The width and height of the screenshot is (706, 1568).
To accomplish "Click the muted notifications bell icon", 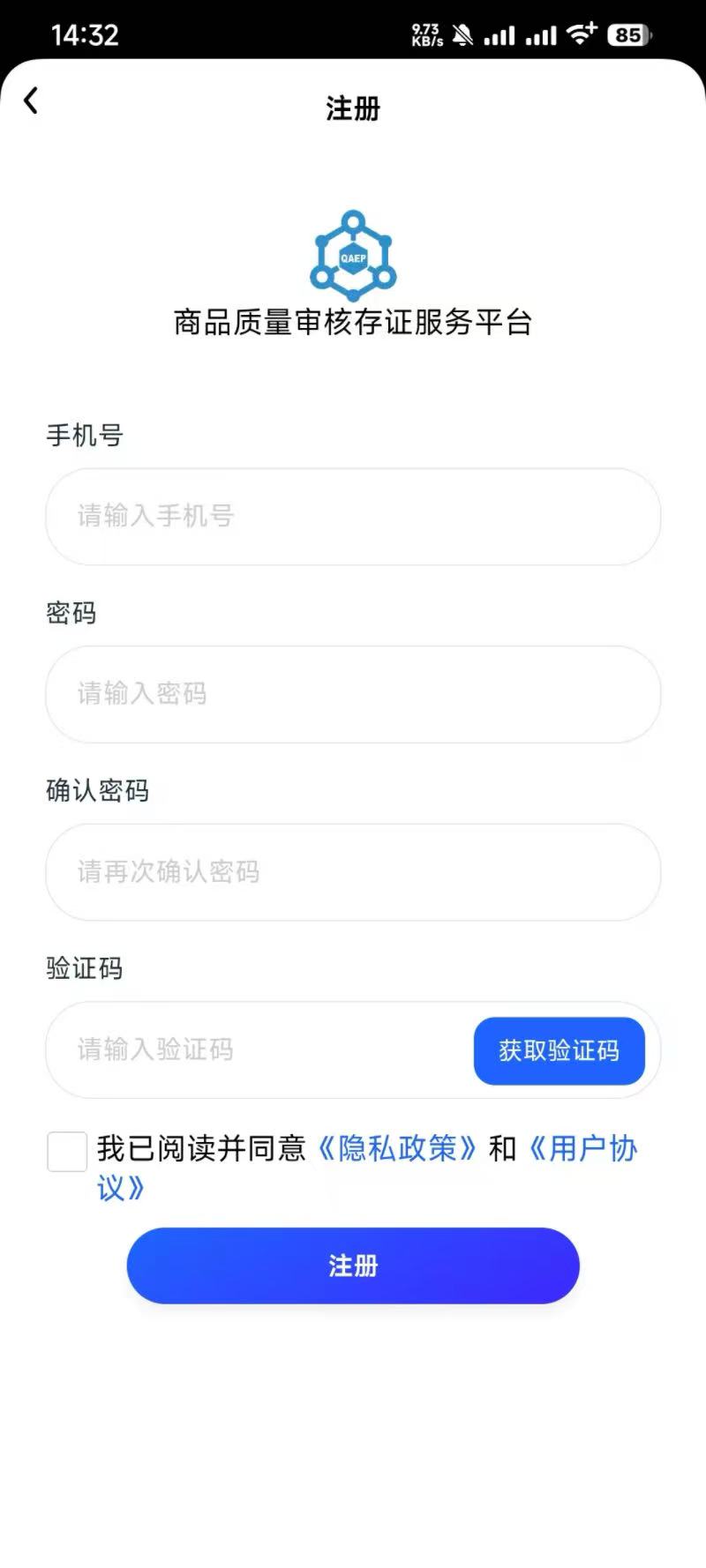I will pos(462,34).
